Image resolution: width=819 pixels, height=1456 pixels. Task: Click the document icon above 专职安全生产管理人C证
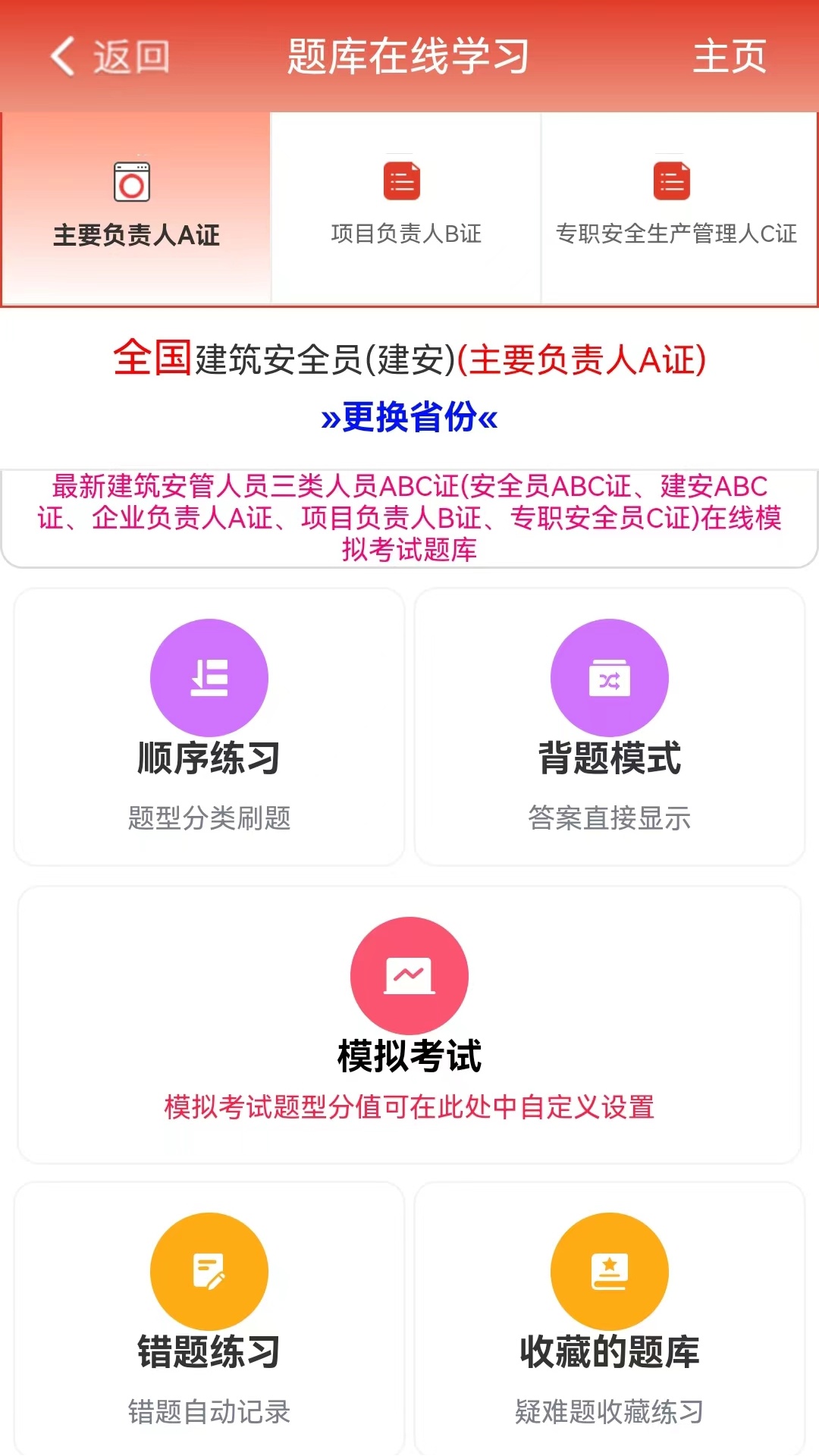[x=671, y=181]
